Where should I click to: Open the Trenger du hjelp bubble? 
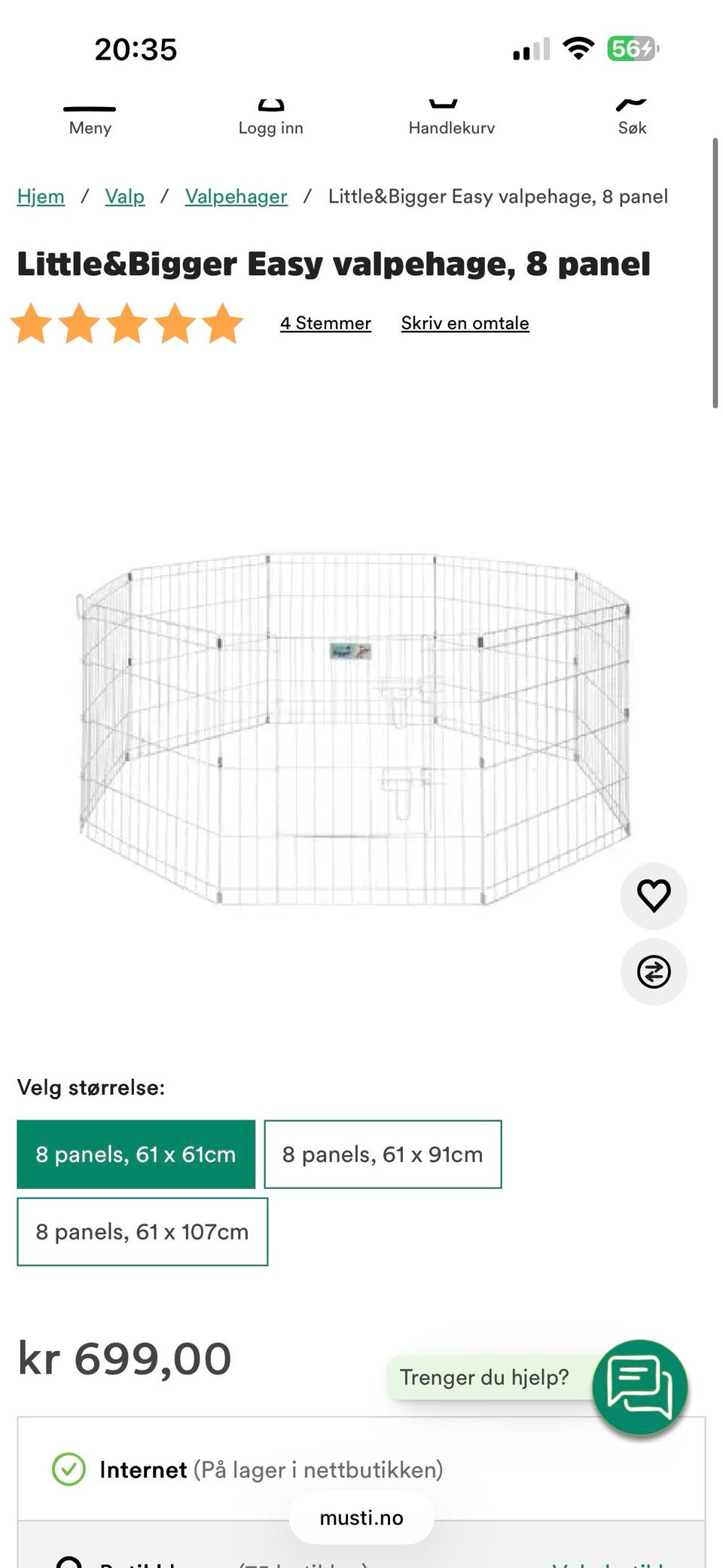pyautogui.click(x=486, y=1377)
